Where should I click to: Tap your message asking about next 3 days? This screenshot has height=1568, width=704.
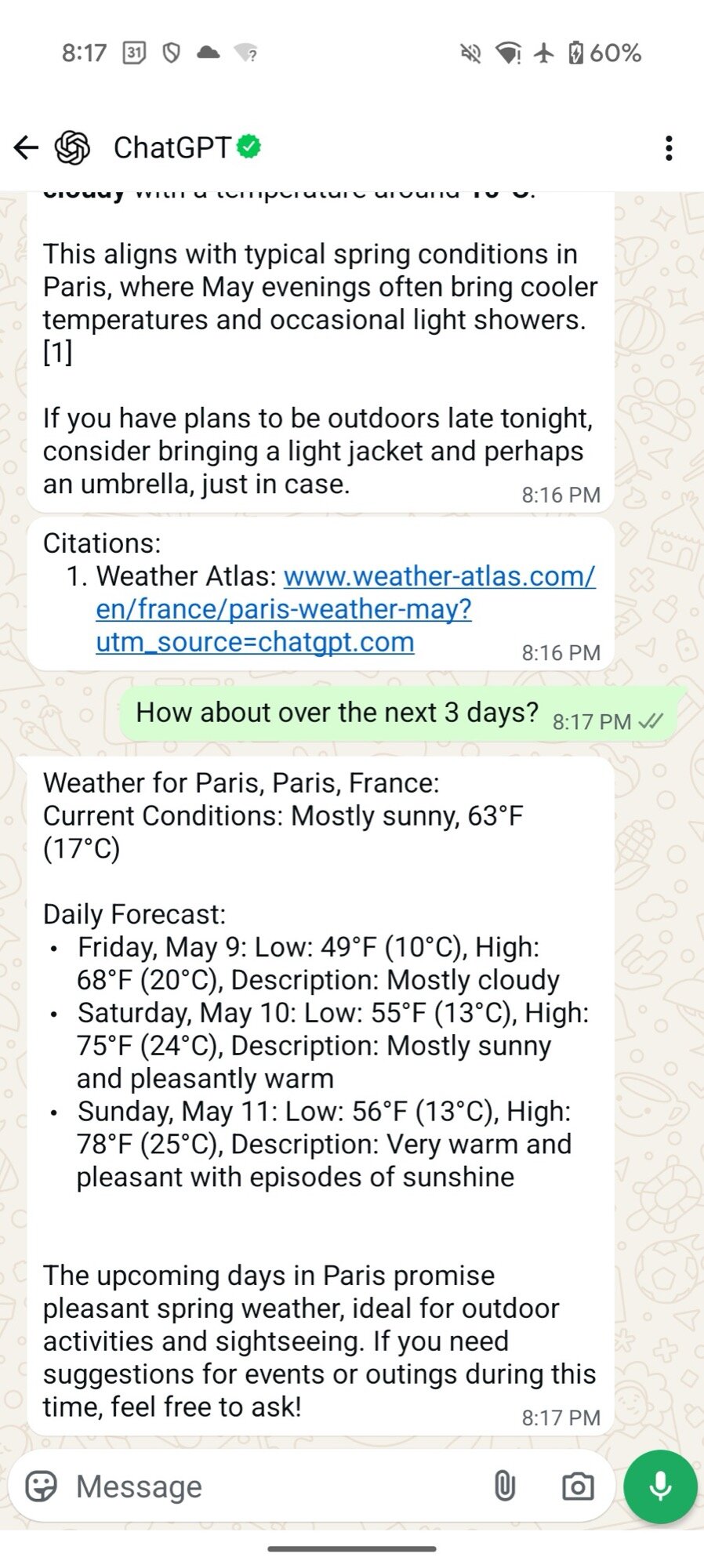(339, 712)
